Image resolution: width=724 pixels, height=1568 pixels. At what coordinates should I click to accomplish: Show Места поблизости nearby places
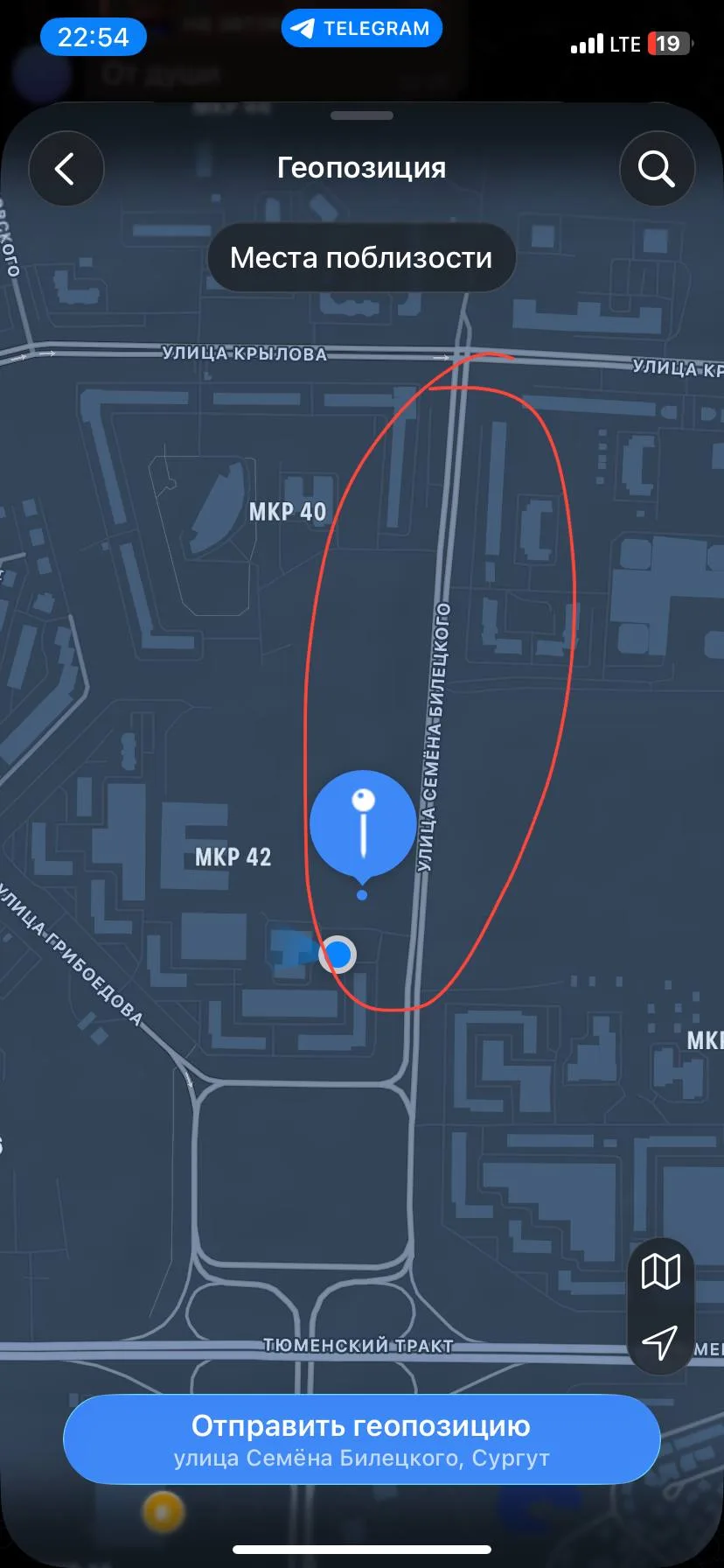(361, 258)
